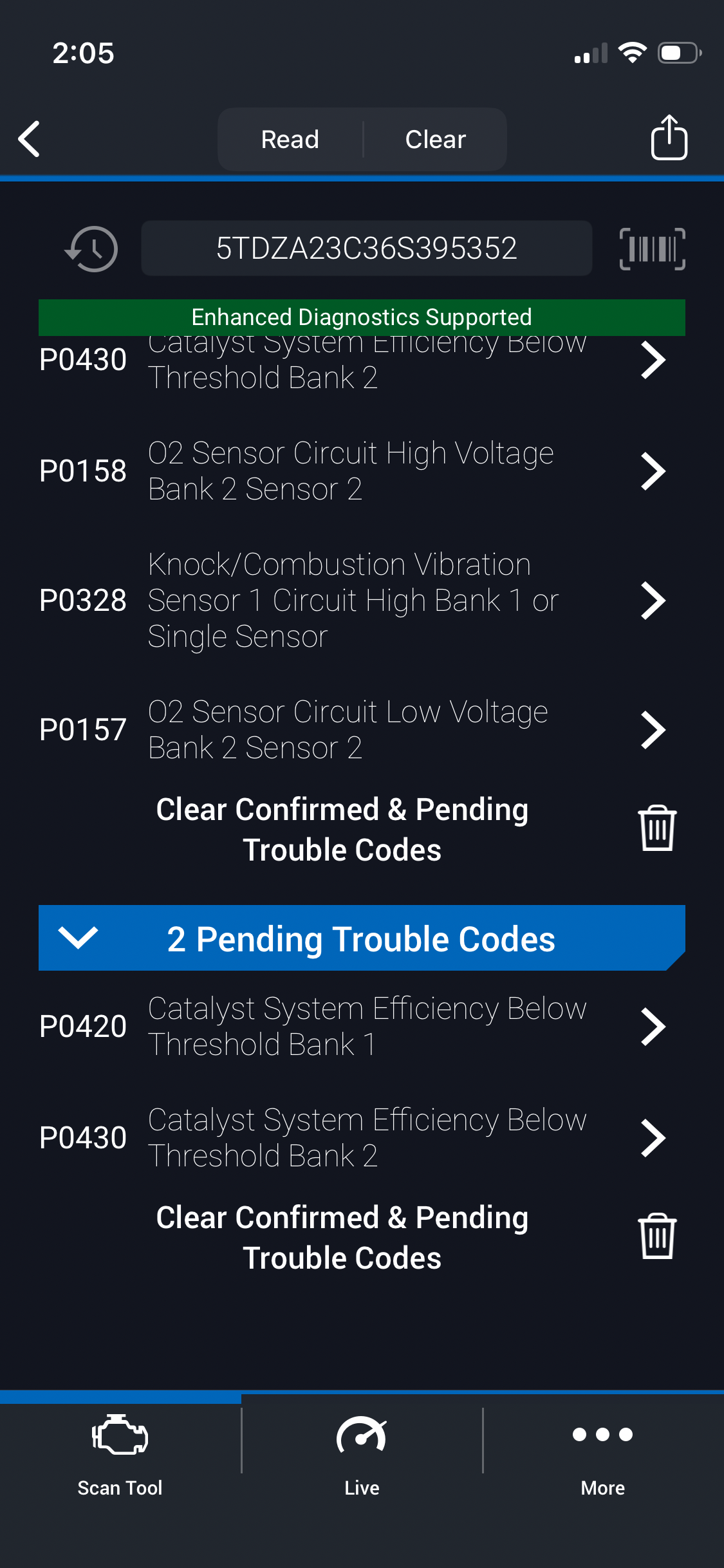Screen dimensions: 724x1568
Task: Go back using the top-left arrow
Action: (x=30, y=138)
